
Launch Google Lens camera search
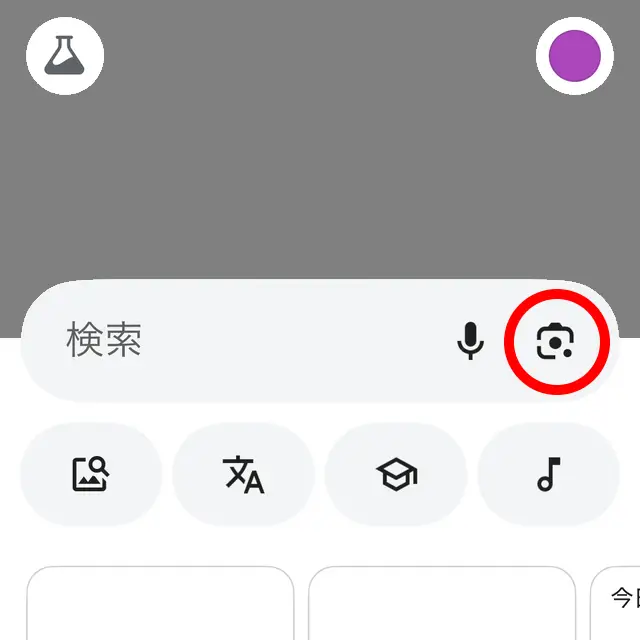tap(556, 342)
